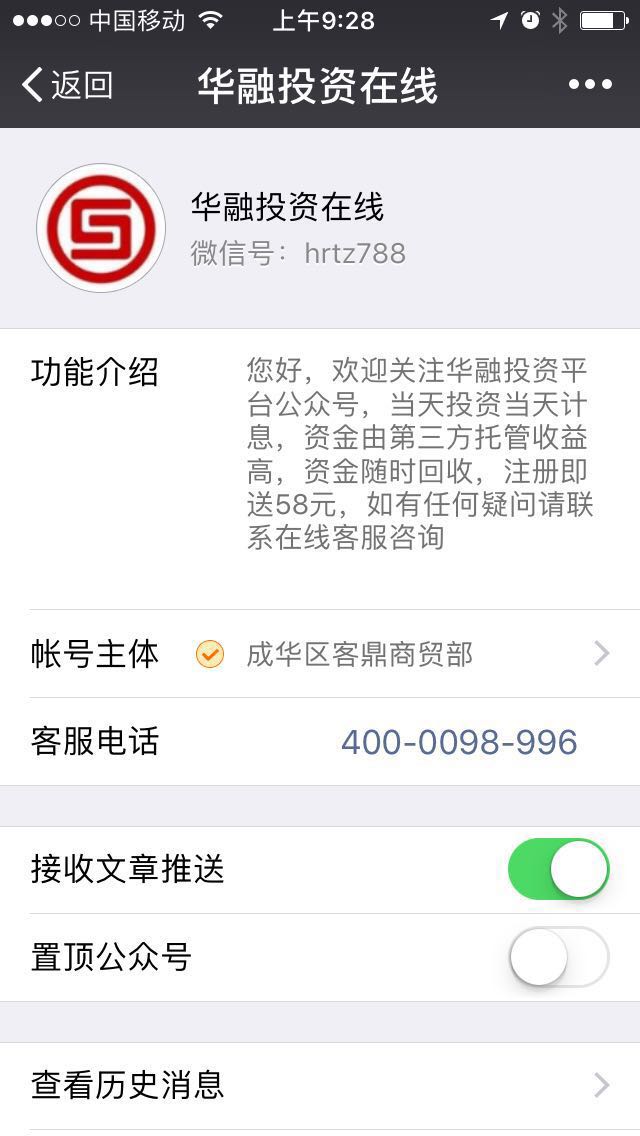This screenshot has height=1136, width=640.
Task: Turn off the 接收文章推送 switch
Action: (558, 869)
